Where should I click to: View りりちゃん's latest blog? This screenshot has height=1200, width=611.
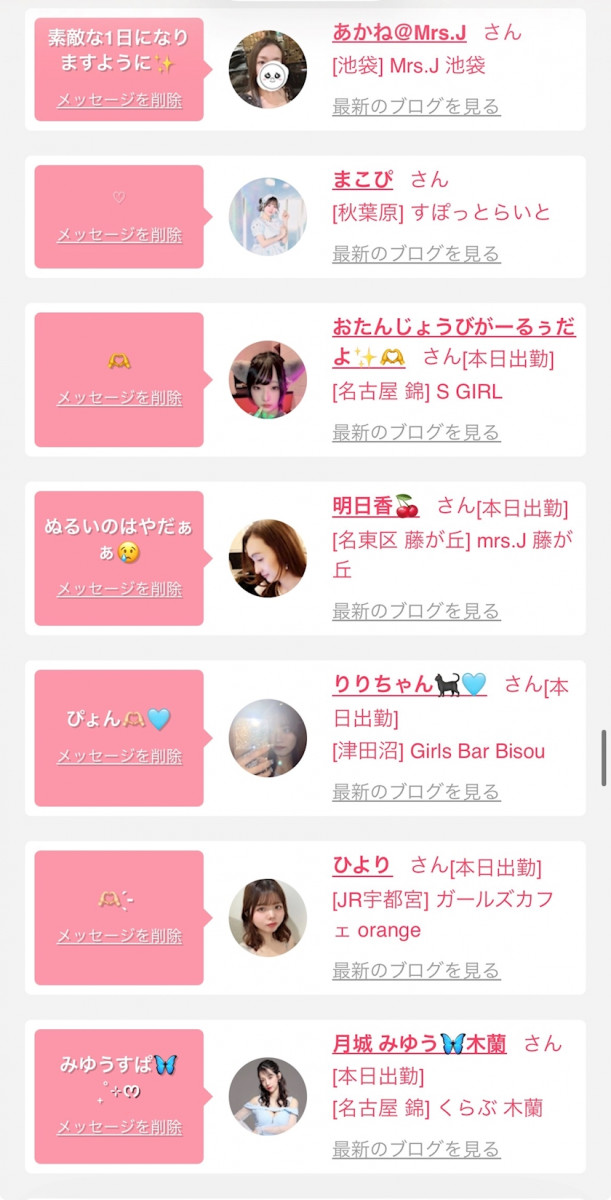415,792
